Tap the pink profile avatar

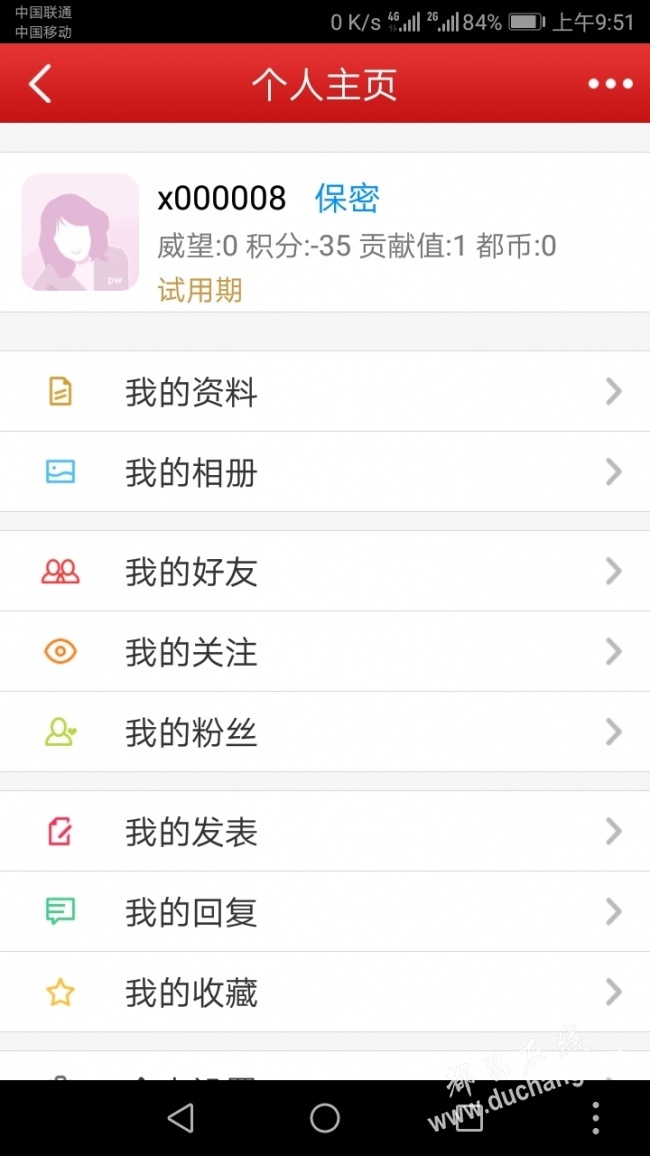[x=80, y=232]
